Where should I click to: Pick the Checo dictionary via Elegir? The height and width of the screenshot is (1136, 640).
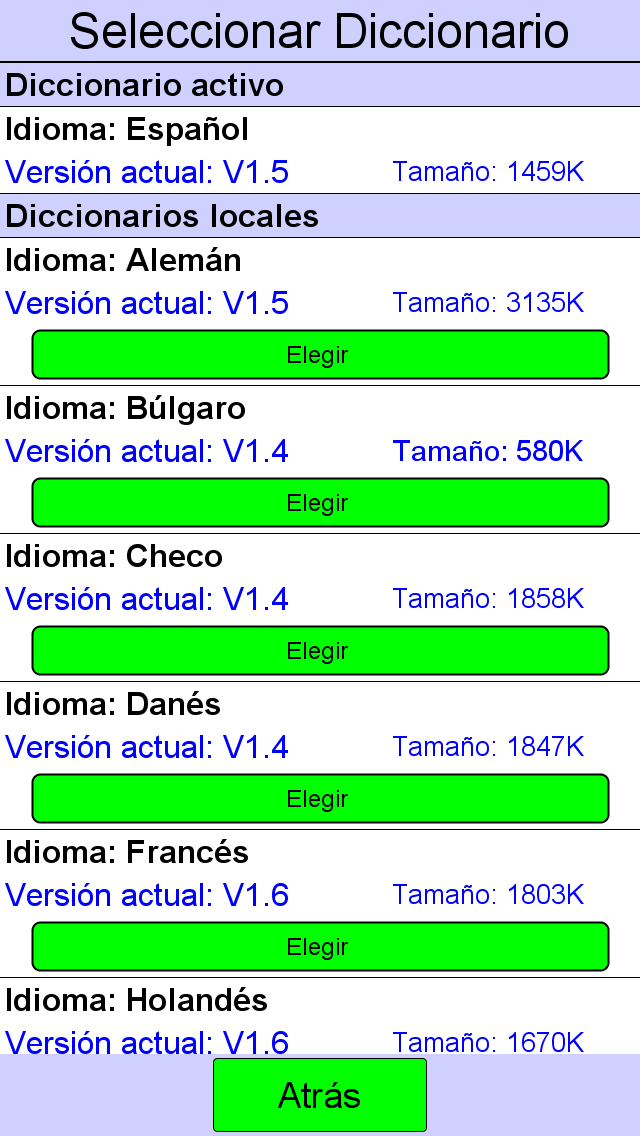pos(320,650)
